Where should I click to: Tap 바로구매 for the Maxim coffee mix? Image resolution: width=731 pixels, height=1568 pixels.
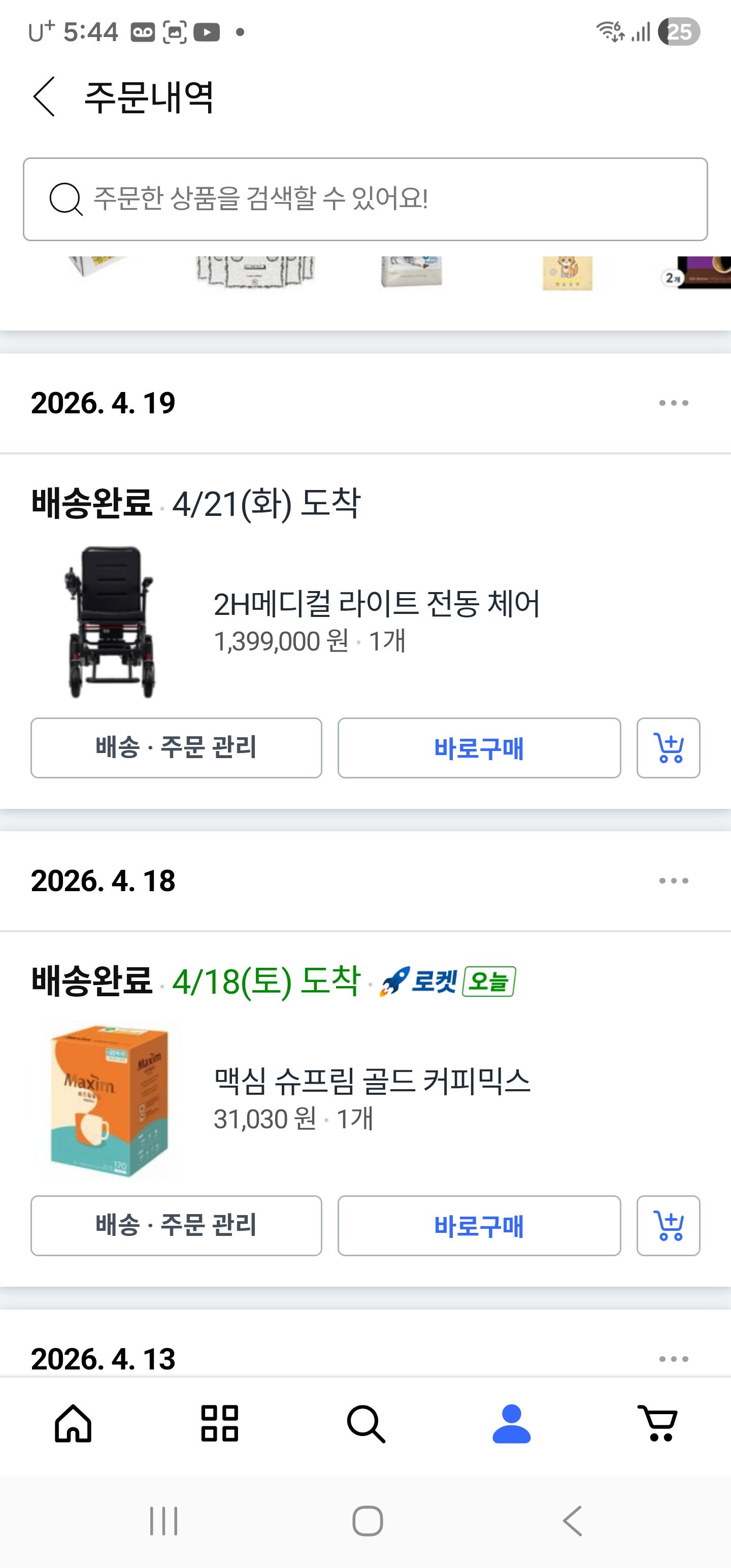click(480, 1225)
